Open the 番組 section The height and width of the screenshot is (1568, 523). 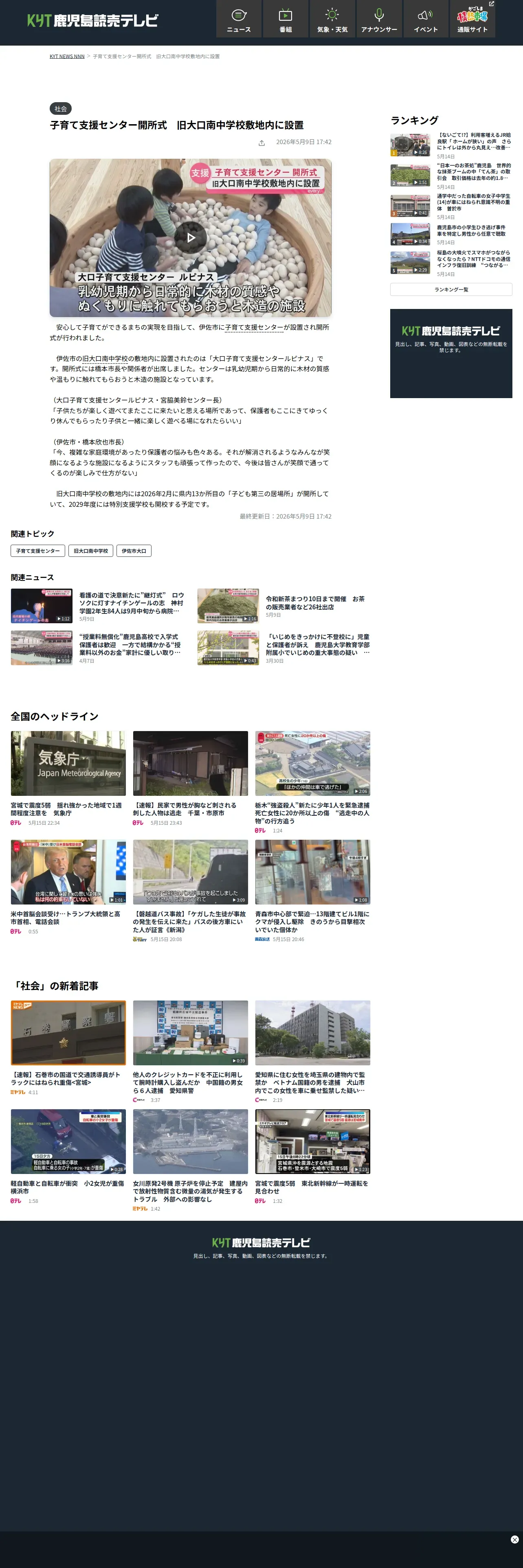286,19
